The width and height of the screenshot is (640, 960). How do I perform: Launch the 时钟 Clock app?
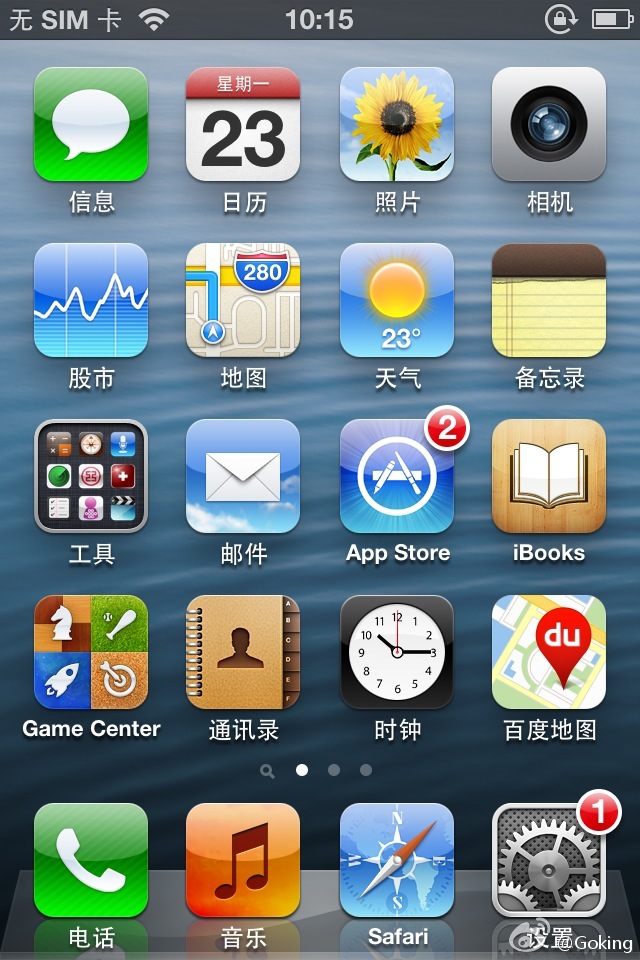(x=397, y=652)
